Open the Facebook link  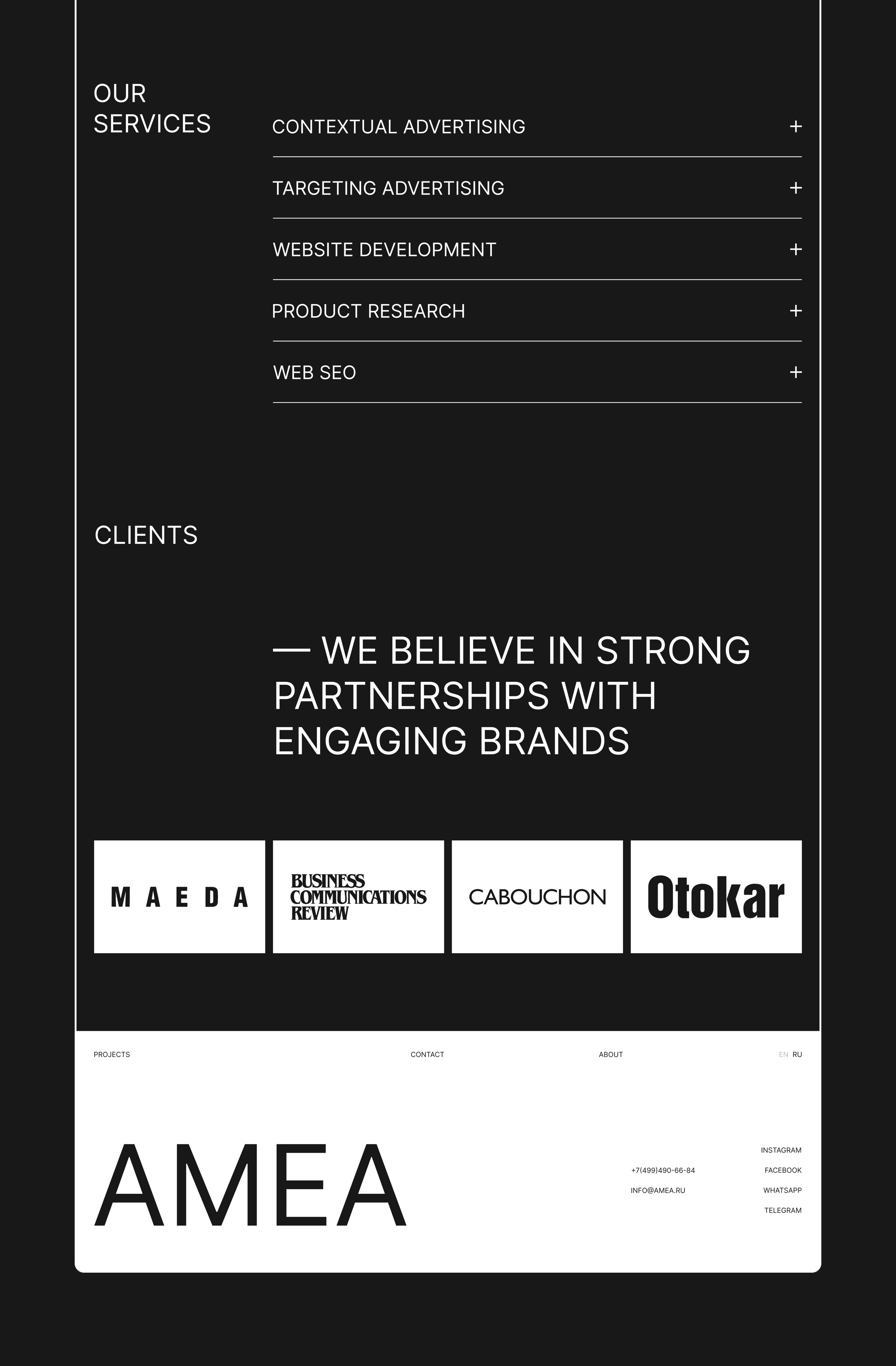tap(783, 1170)
